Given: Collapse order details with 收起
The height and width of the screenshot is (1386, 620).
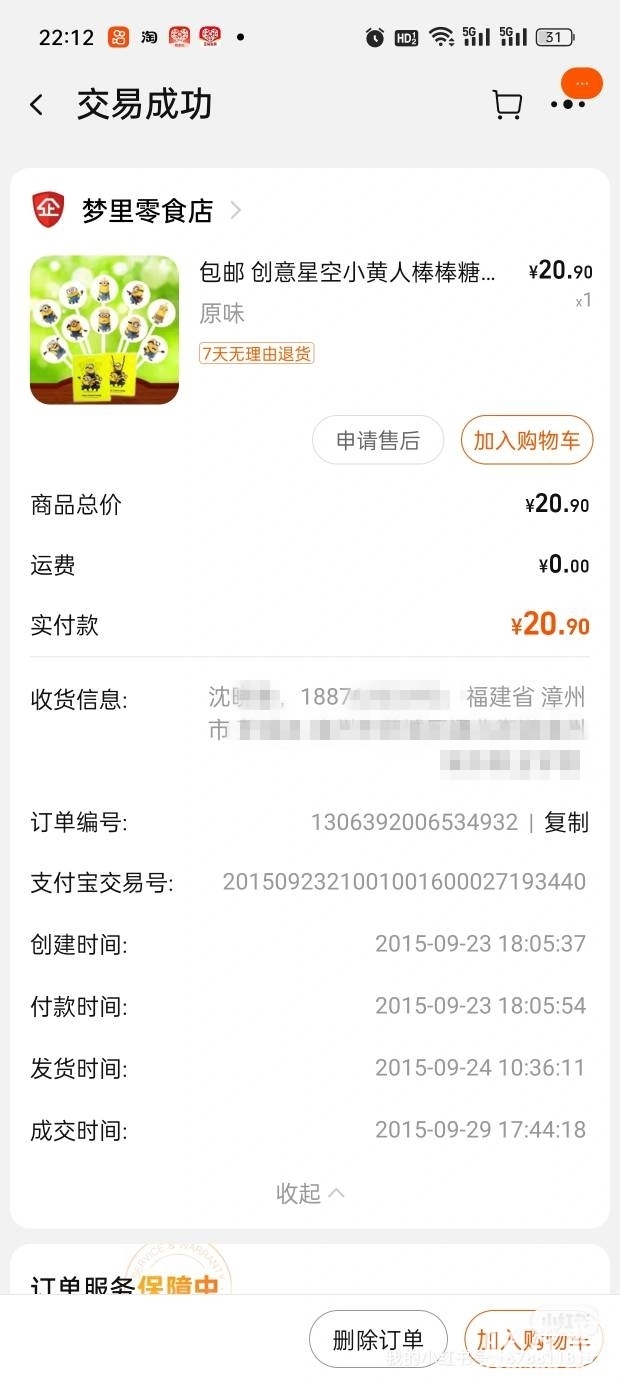Looking at the screenshot, I should click(310, 1193).
